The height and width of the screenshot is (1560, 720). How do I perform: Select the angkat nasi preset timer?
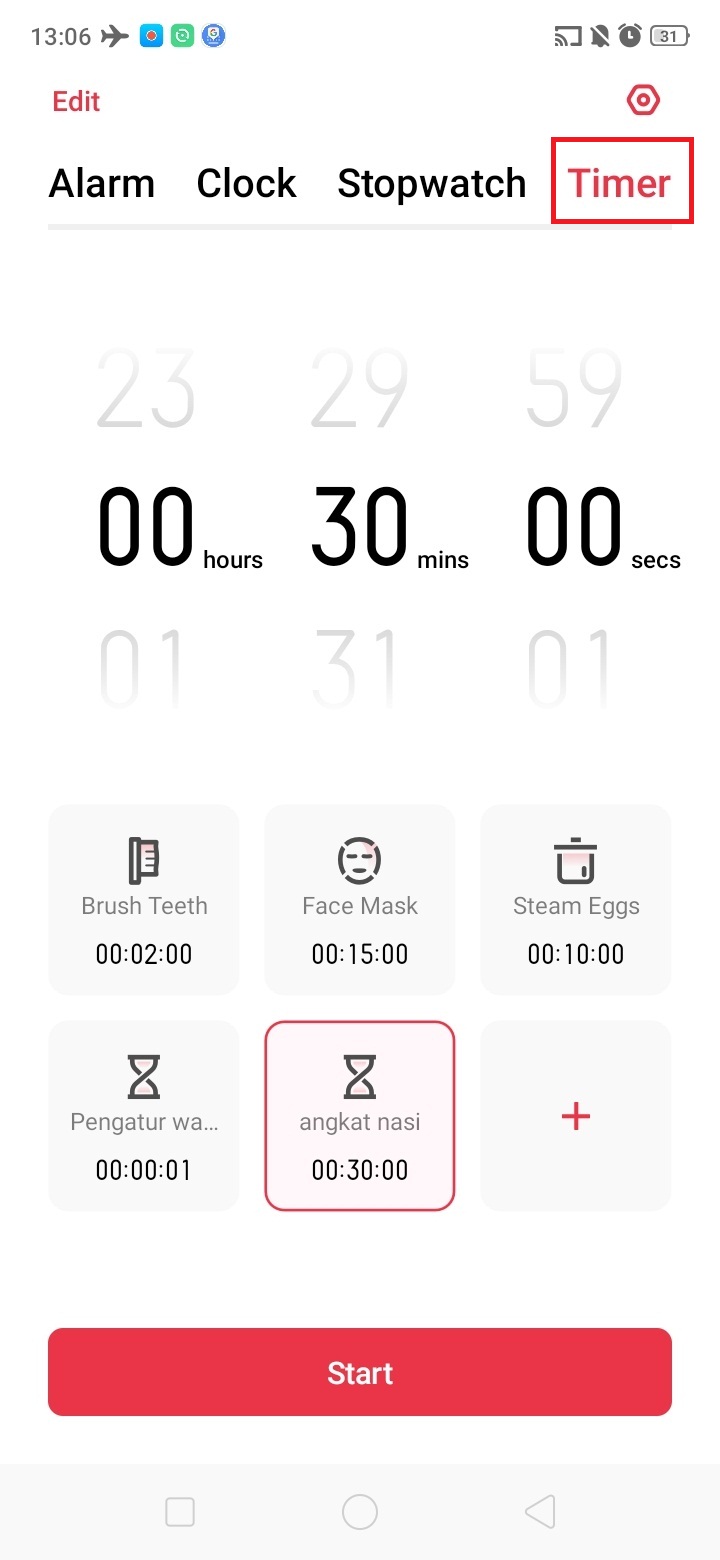(x=360, y=1116)
